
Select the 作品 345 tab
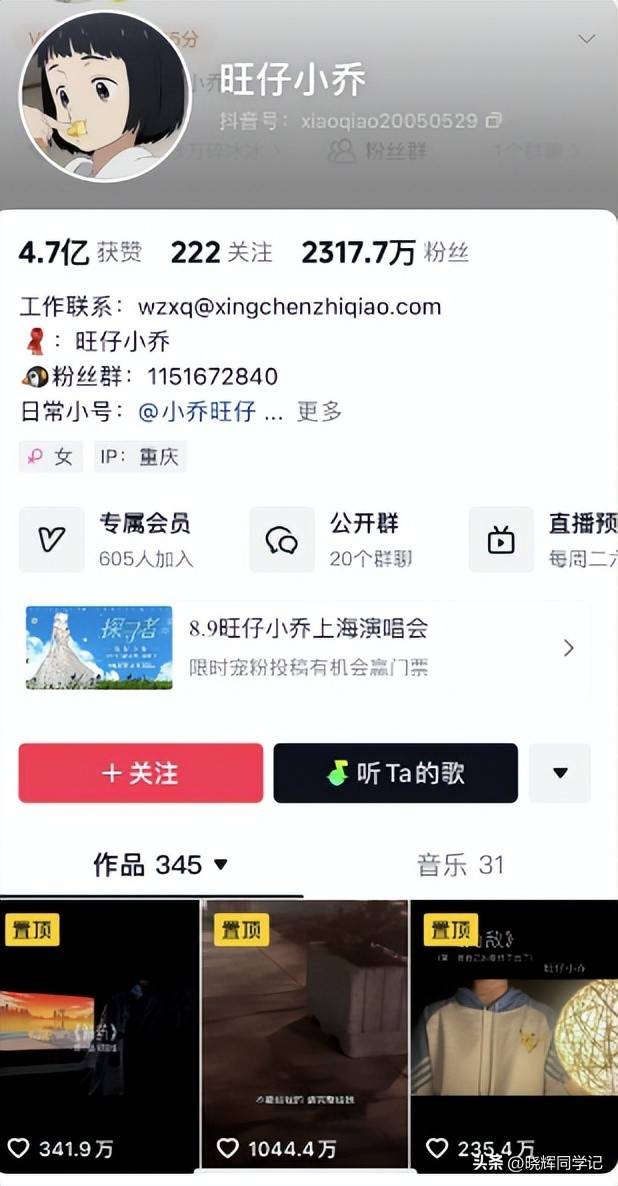(160, 865)
